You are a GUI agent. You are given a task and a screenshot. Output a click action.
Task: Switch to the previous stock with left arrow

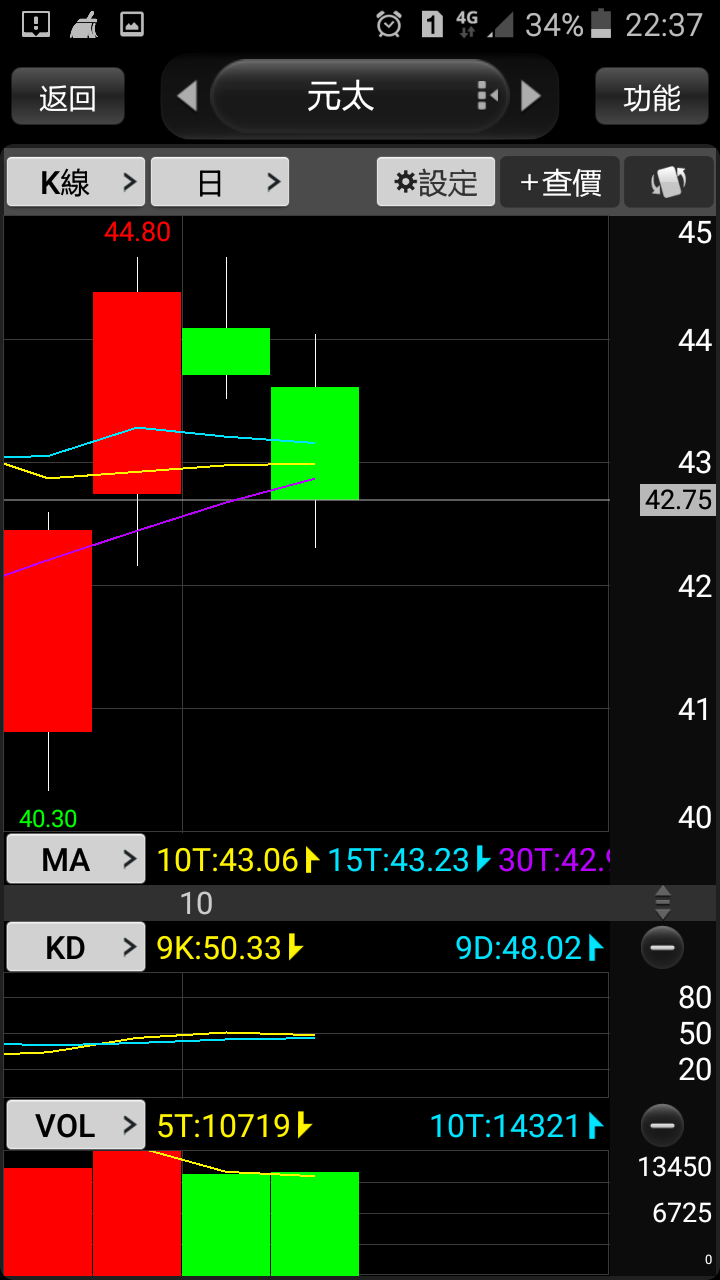click(187, 97)
